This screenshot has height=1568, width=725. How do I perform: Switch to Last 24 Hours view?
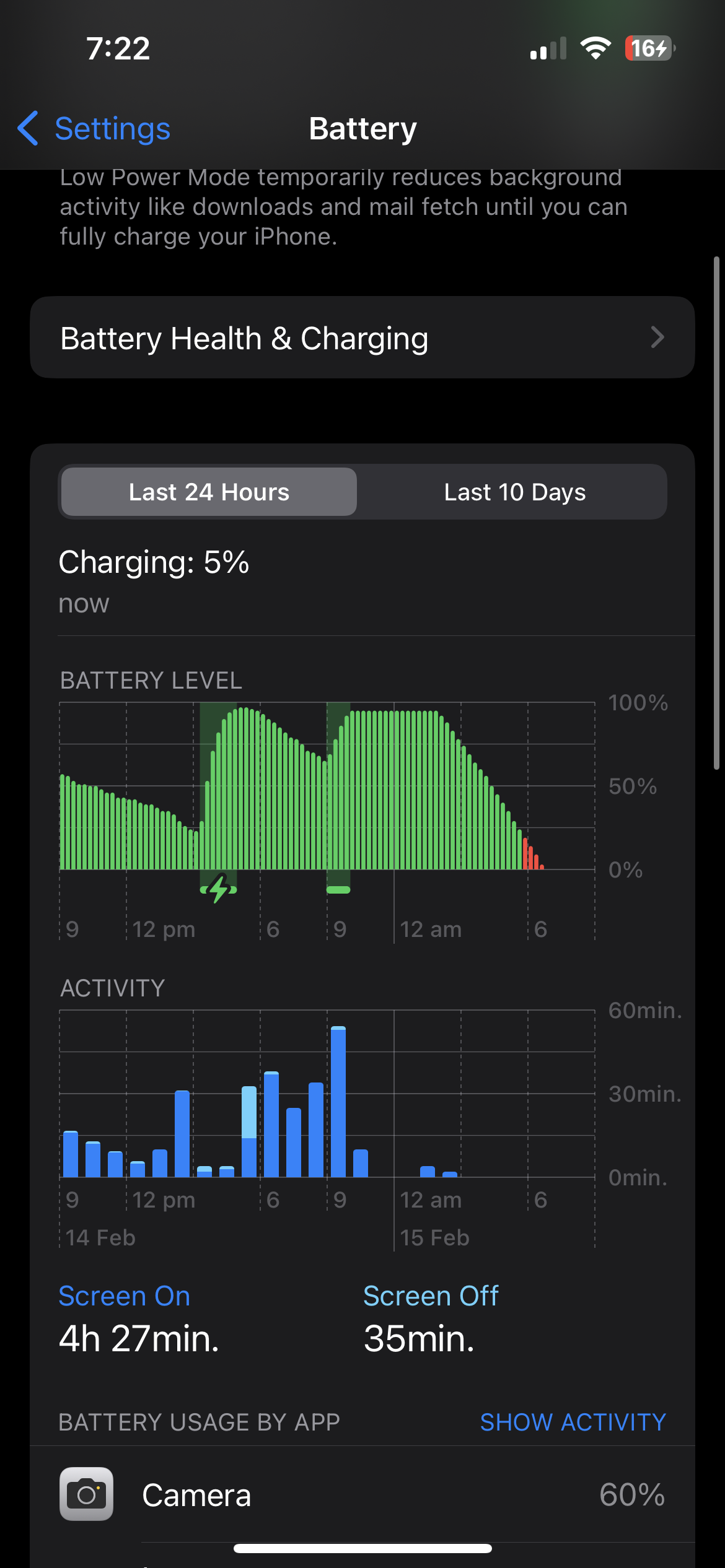(209, 492)
